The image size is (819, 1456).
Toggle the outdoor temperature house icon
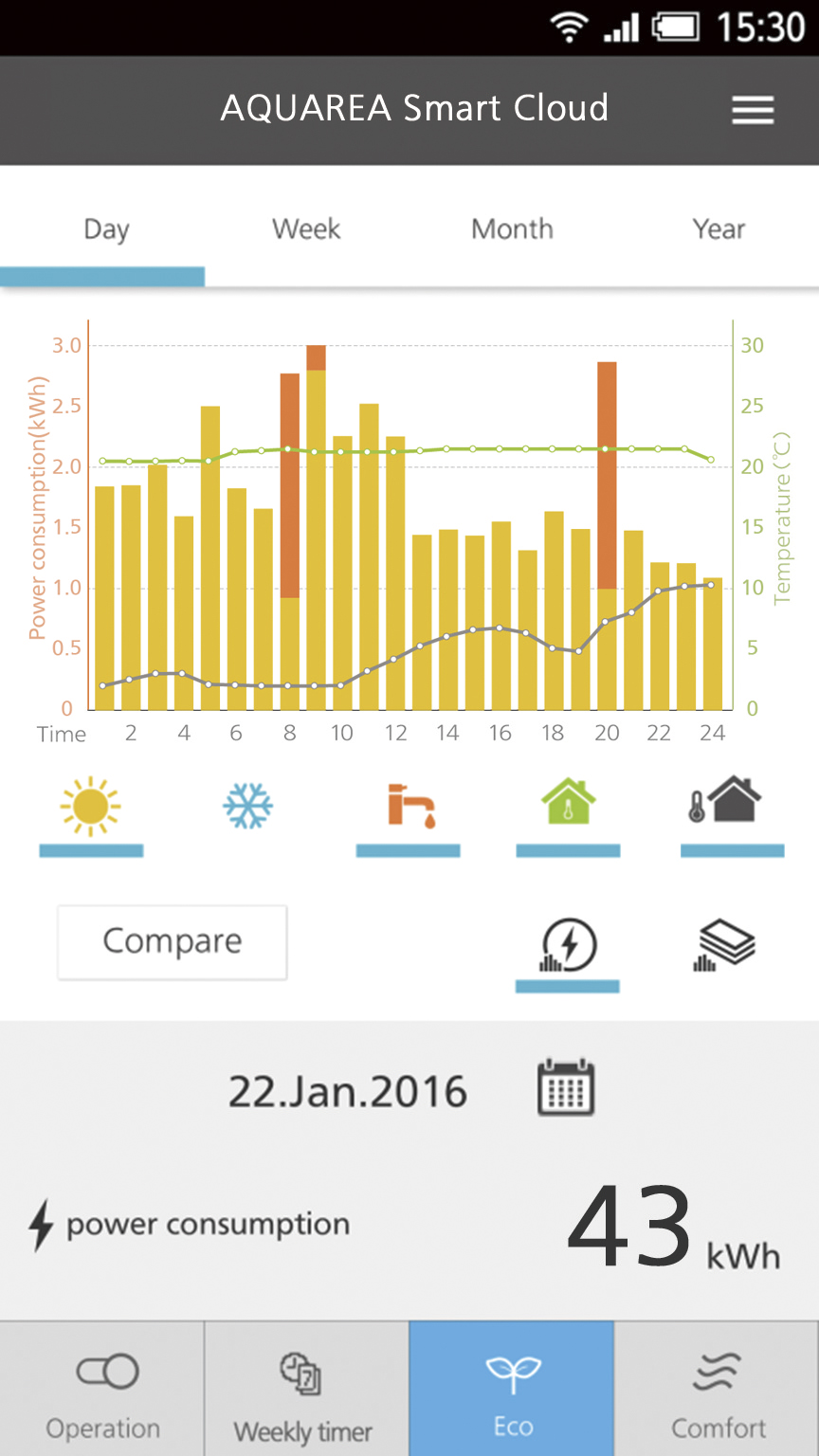726,800
